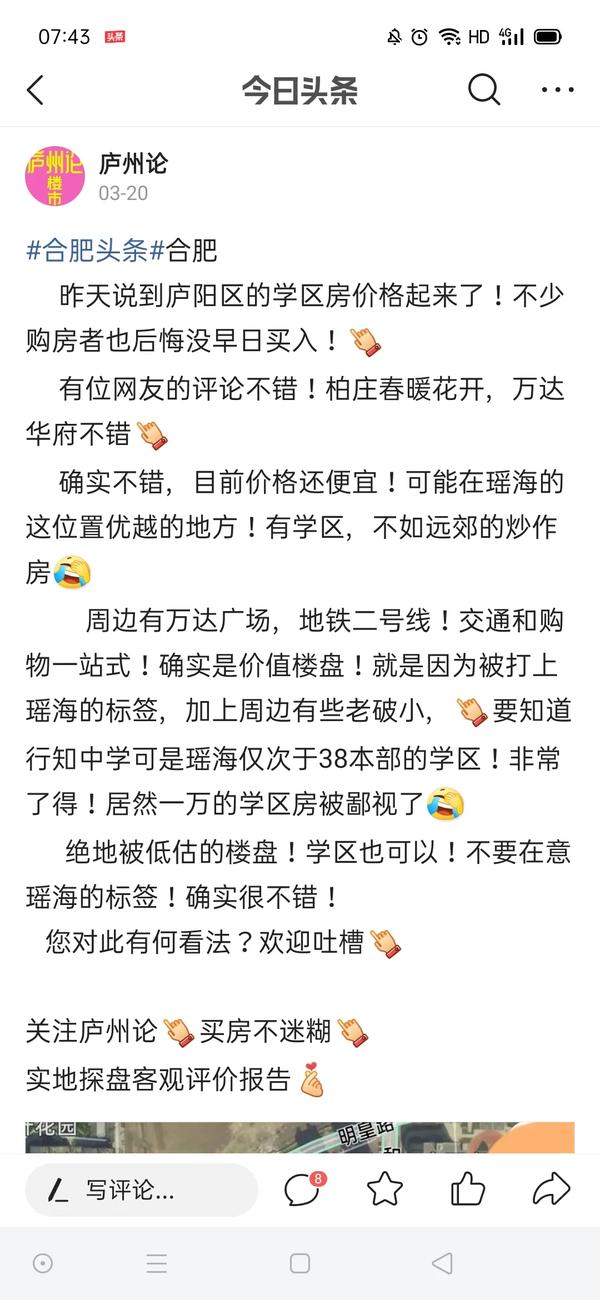Open search from the top bar
The image size is (600, 1300).
(x=484, y=91)
